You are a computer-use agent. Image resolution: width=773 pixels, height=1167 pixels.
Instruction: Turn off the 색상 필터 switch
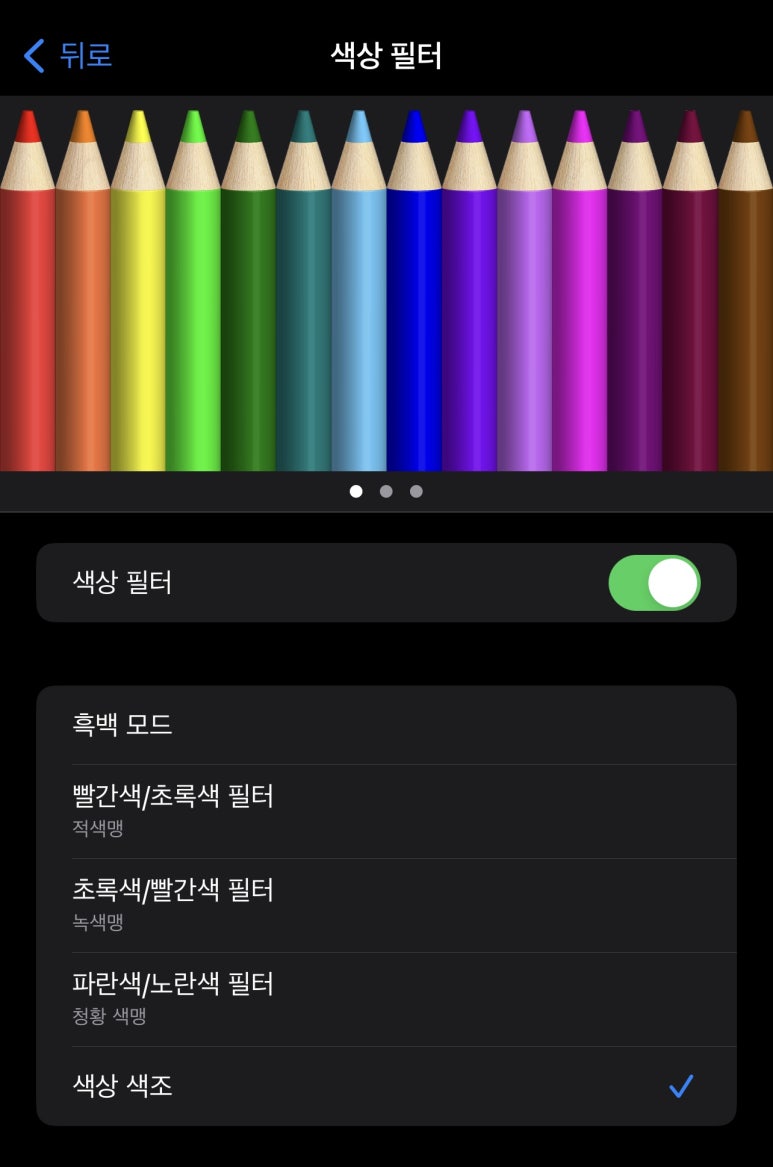[653, 583]
